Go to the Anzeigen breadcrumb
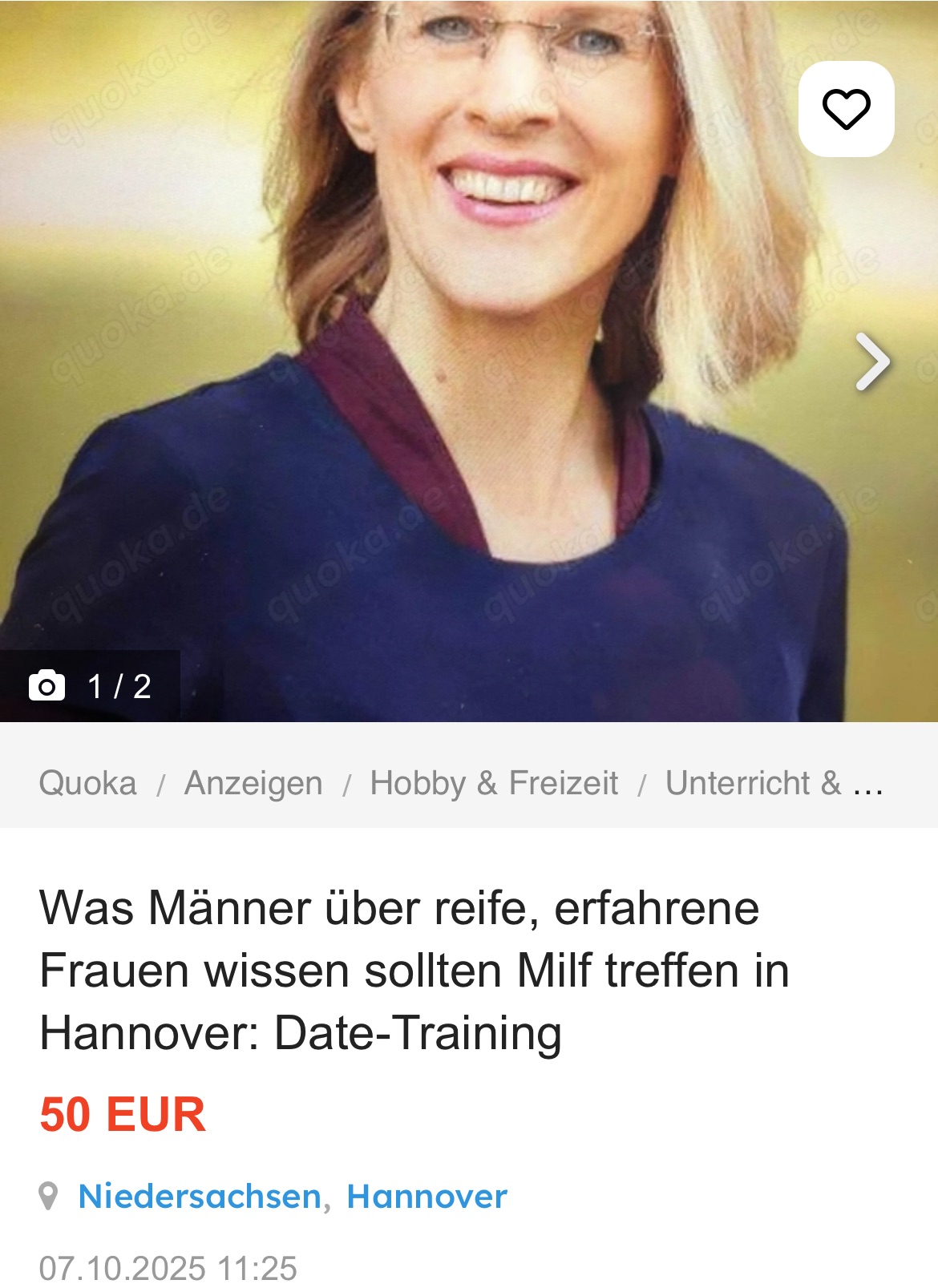This screenshot has height=1288, width=938. pyautogui.click(x=253, y=783)
